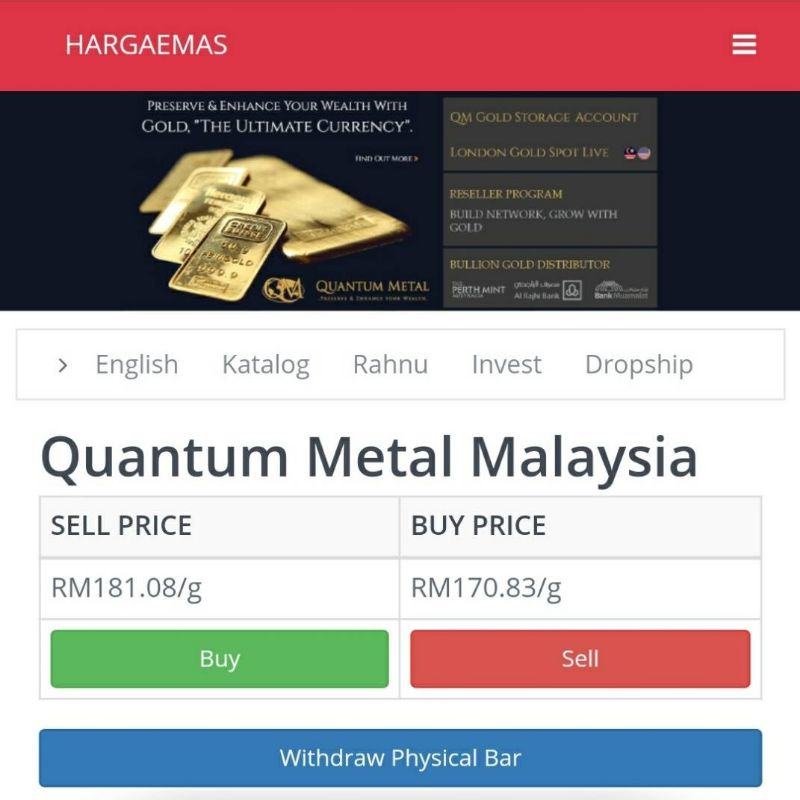Go to the HARGAEMAS home link
This screenshot has height=800, width=800.
146,45
